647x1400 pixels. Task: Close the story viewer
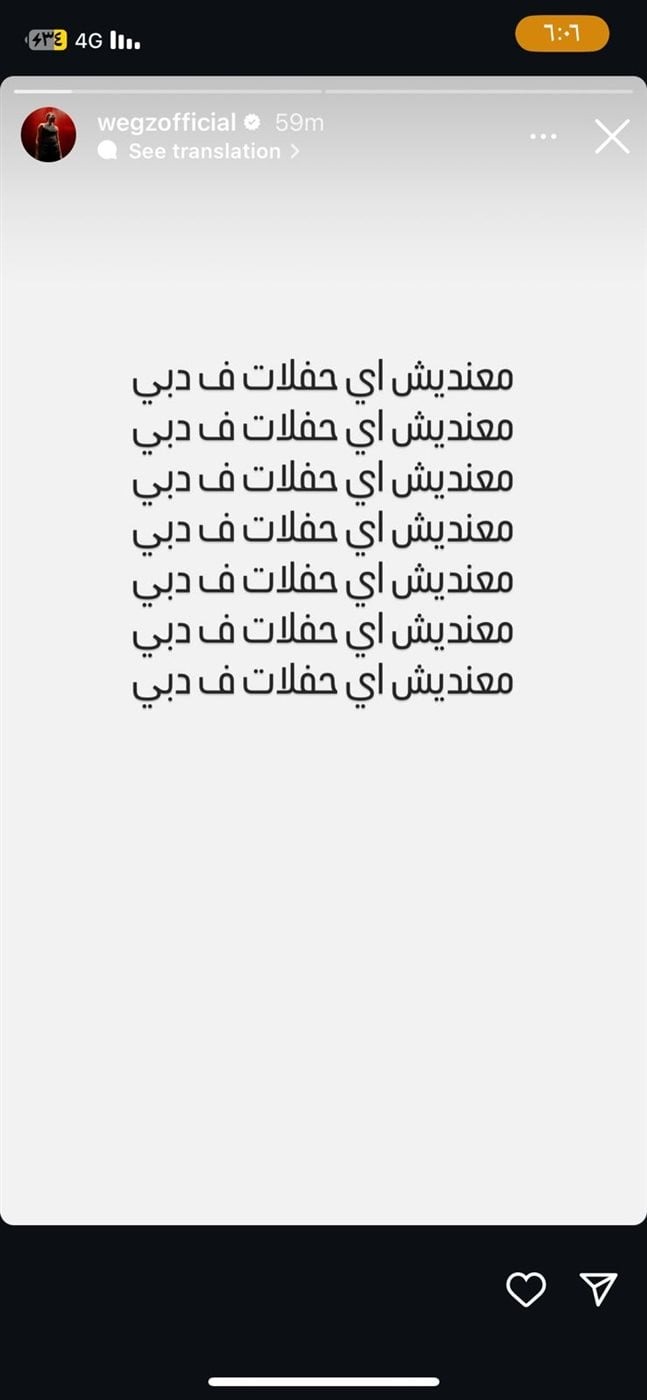pos(612,136)
